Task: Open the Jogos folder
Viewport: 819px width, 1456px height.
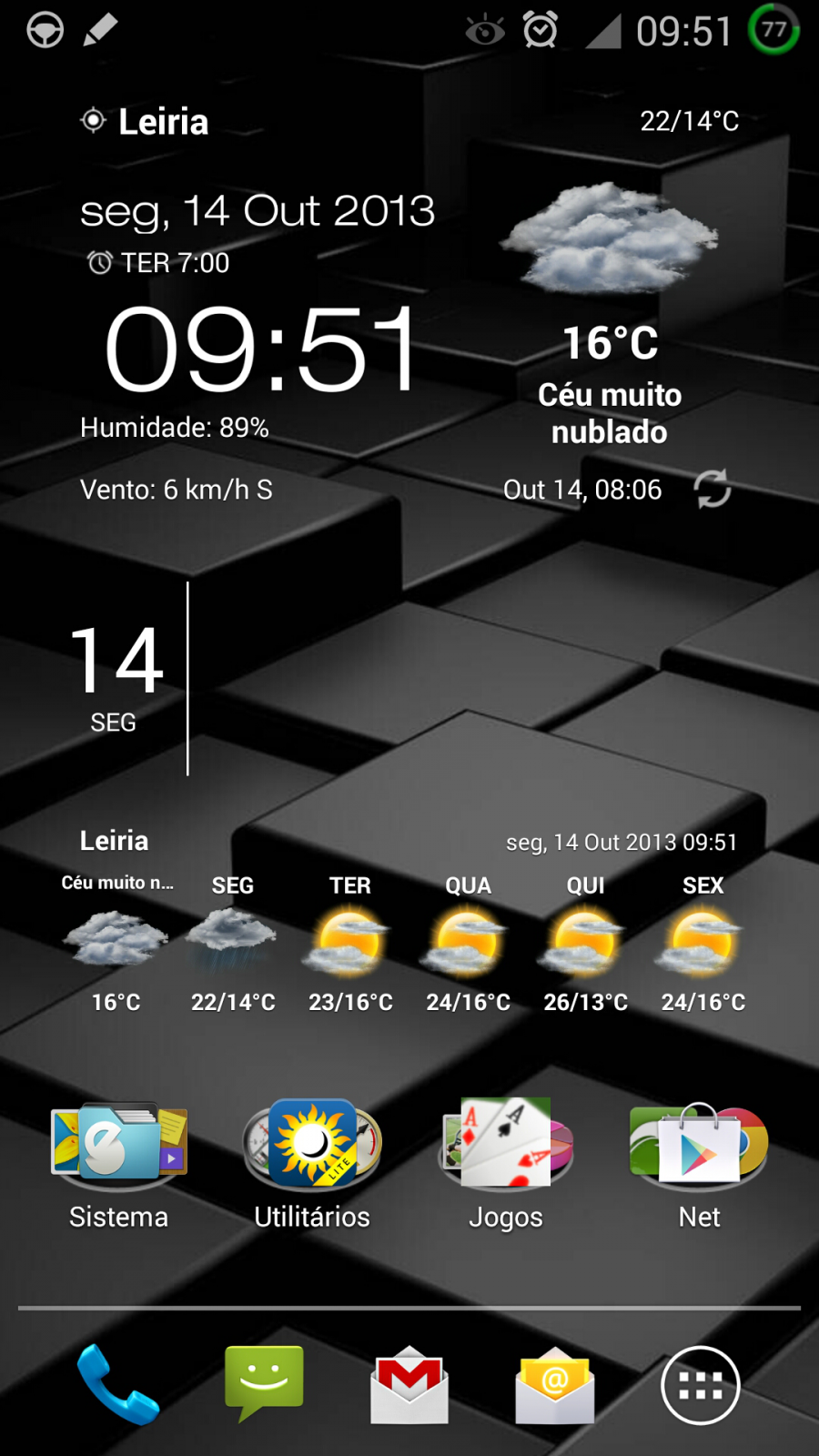Action: pos(506,1167)
